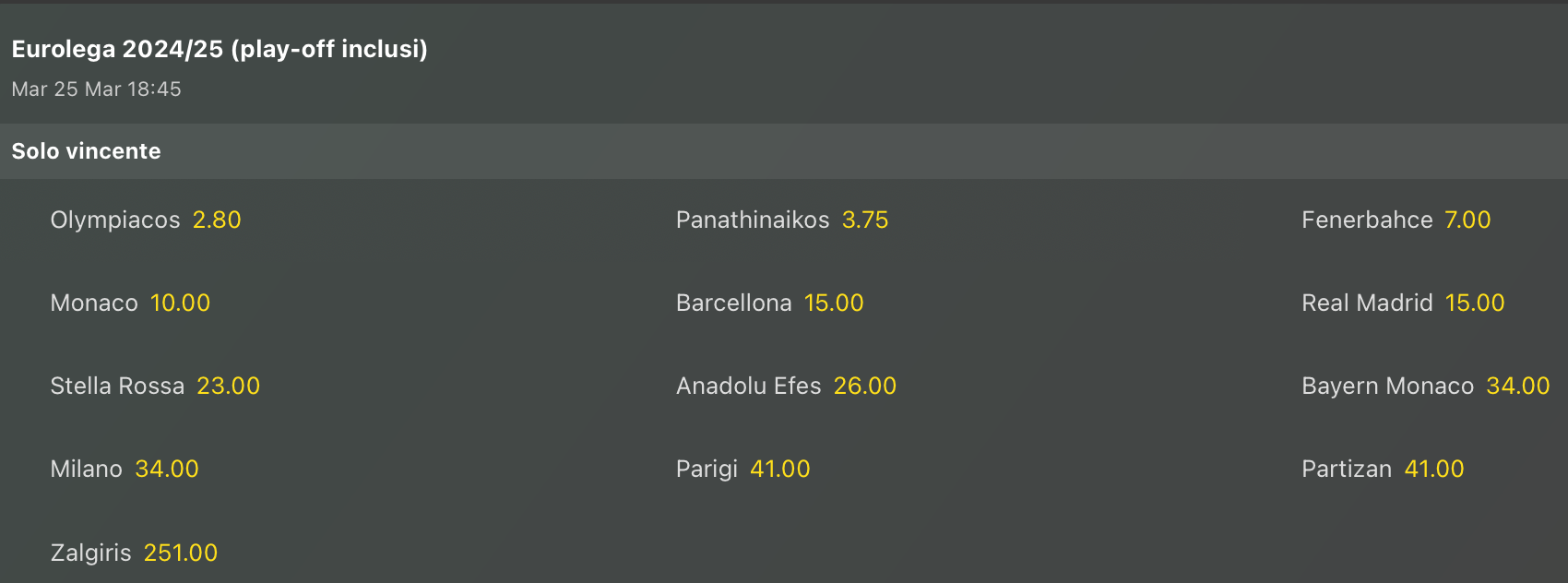The height and width of the screenshot is (583, 1568).
Task: Select Anadolu Efes at 26.00
Action: click(x=786, y=387)
